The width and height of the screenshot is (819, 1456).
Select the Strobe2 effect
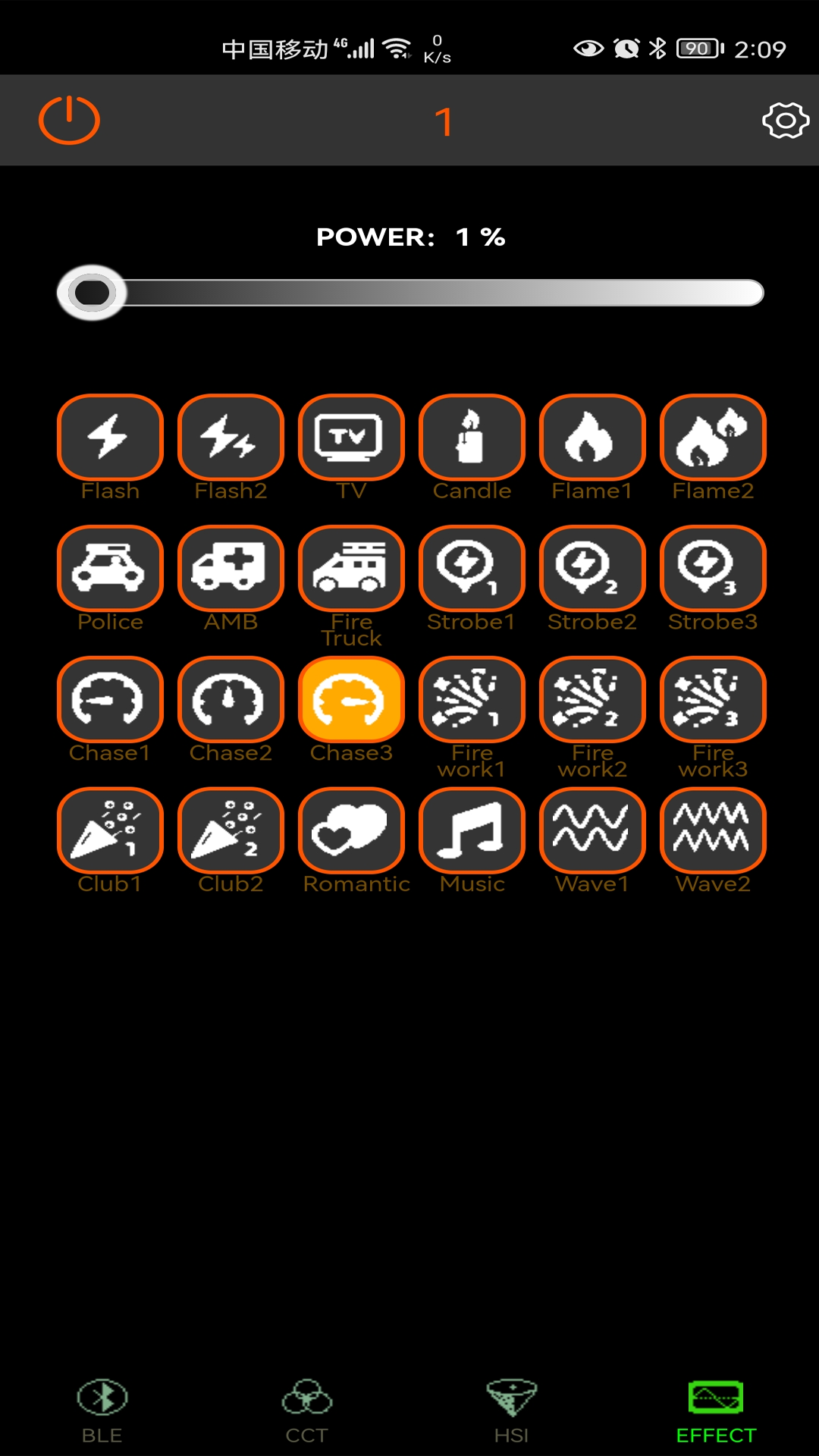(x=591, y=567)
